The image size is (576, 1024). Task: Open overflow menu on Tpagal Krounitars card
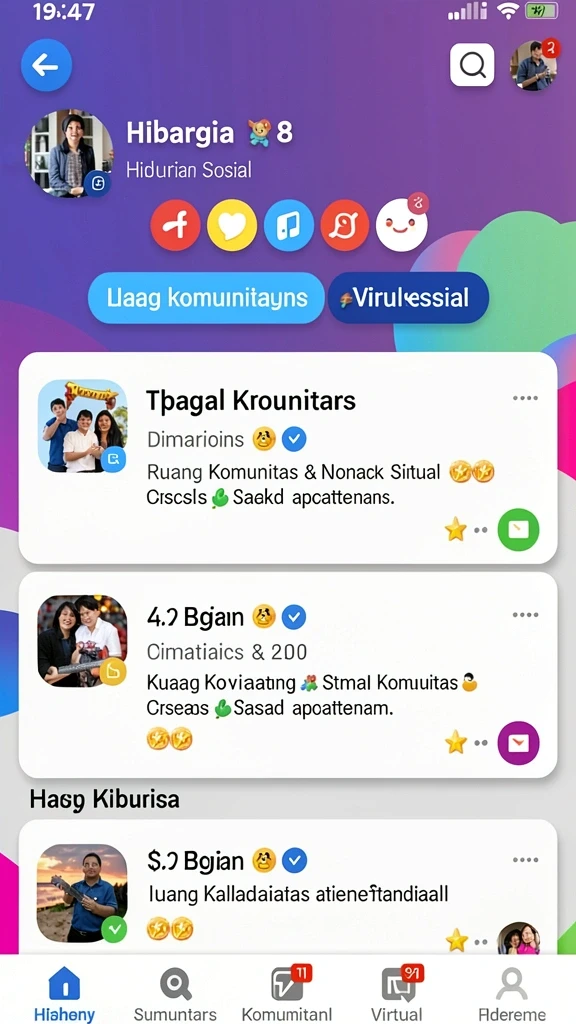point(525,398)
